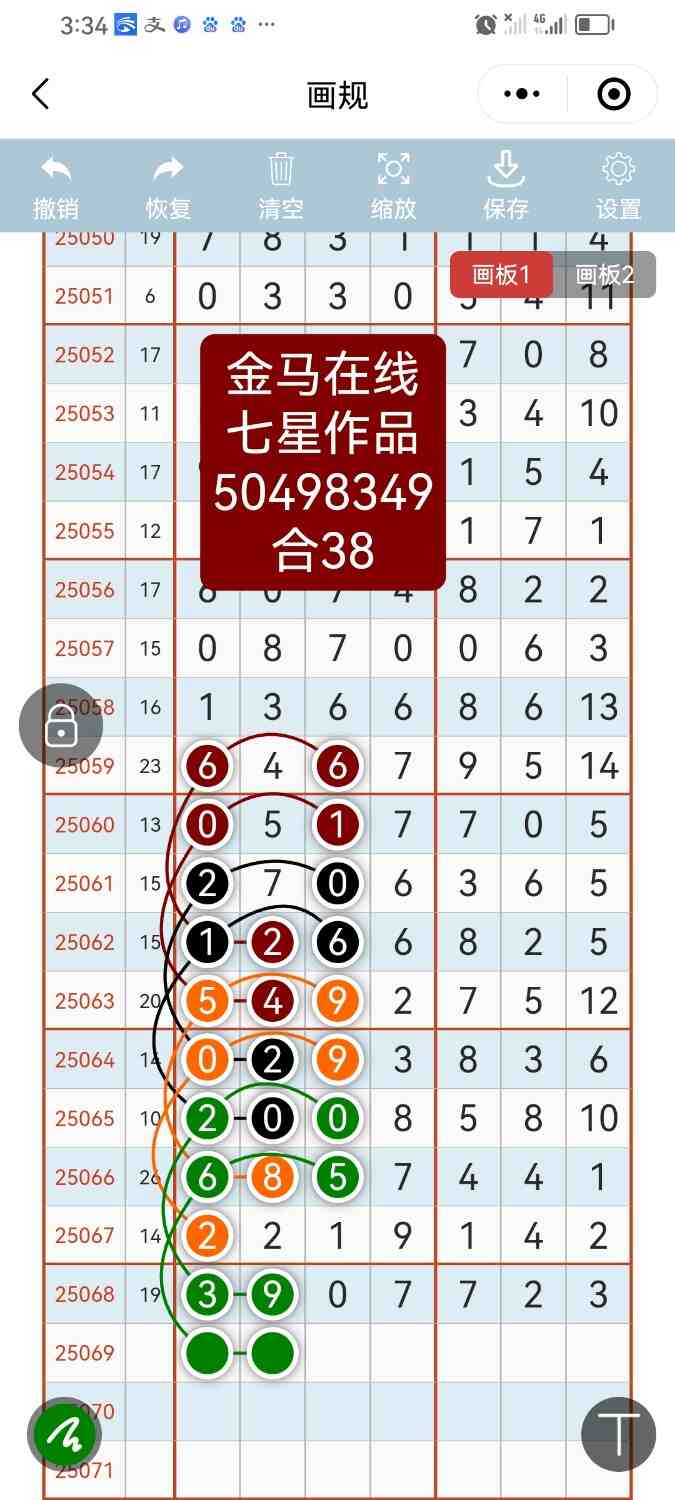Screen dimensions: 675x1500
Task: Close the mini program via the circle icon
Action: tap(613, 95)
